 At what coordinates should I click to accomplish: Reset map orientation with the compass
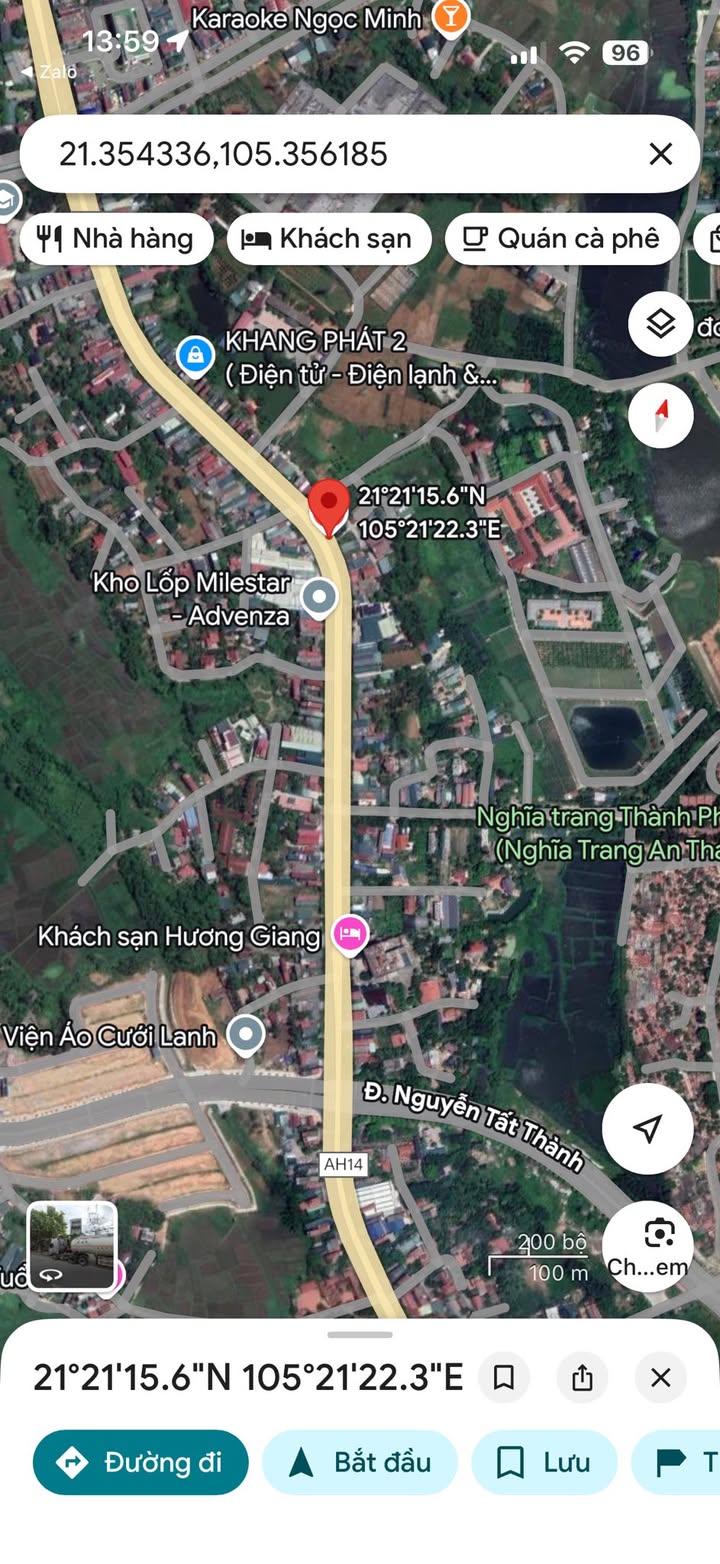[660, 415]
